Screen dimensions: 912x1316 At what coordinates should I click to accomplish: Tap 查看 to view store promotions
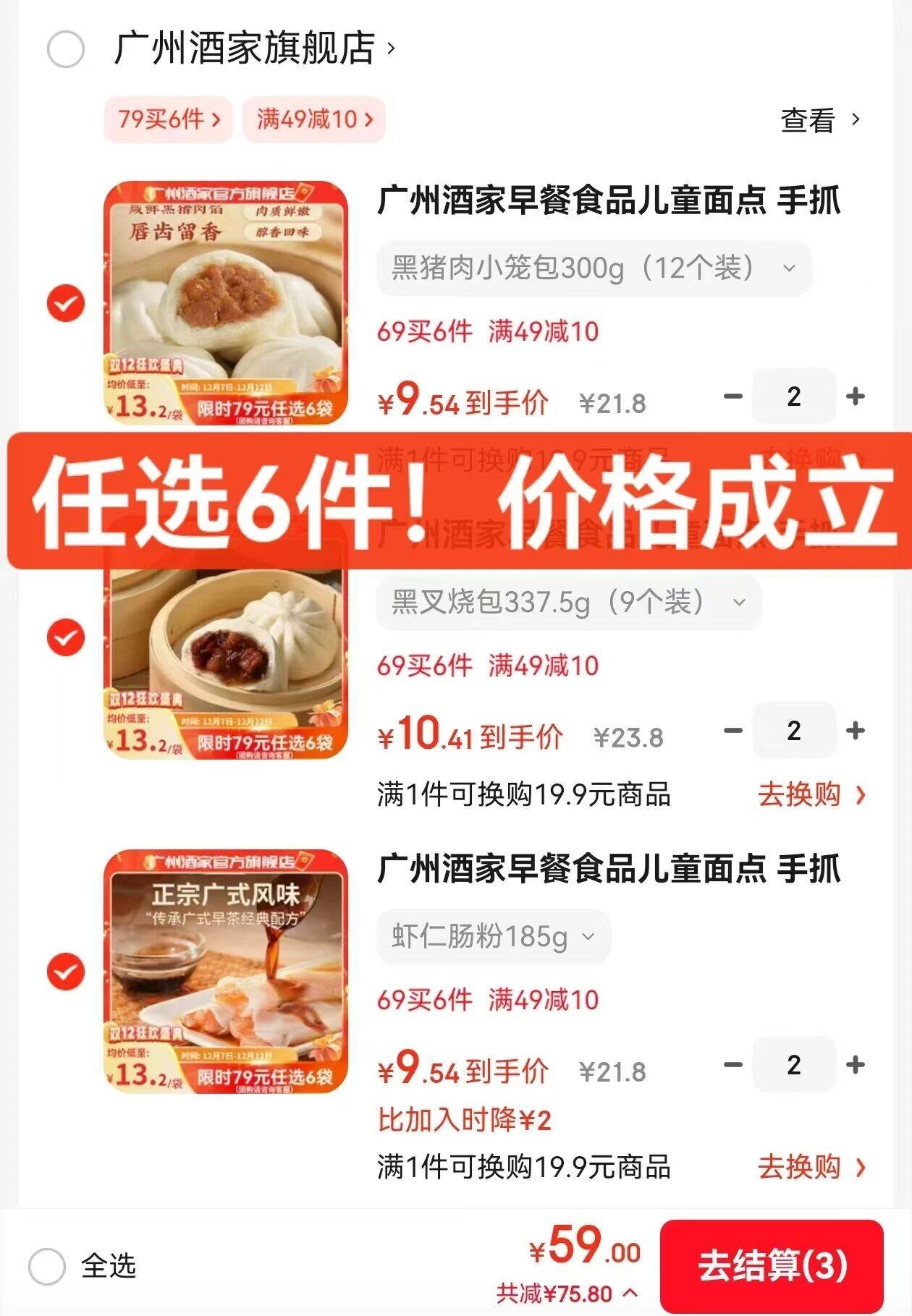821,120
